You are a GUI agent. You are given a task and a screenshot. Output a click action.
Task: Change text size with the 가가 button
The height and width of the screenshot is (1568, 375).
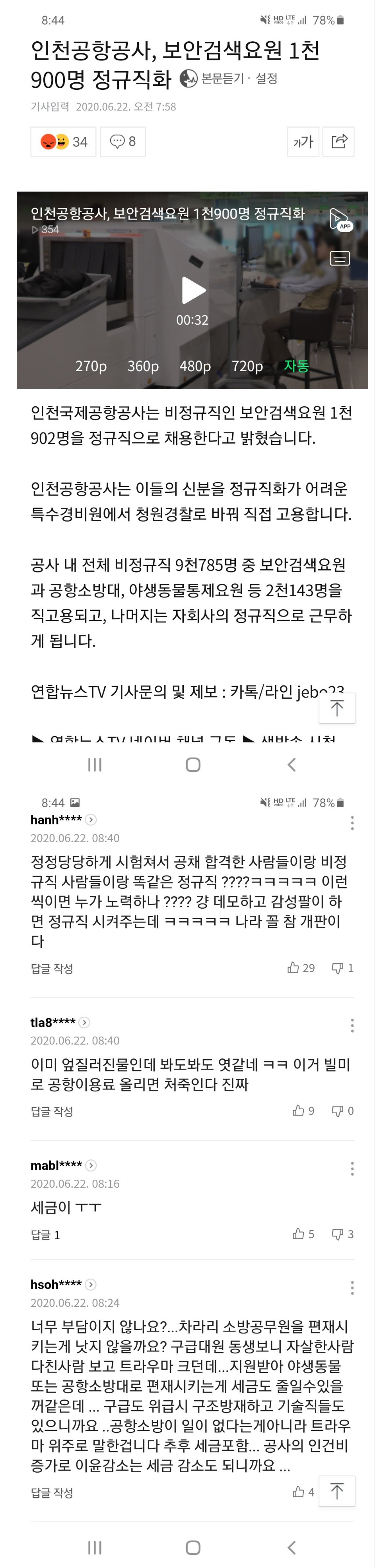pyautogui.click(x=303, y=142)
